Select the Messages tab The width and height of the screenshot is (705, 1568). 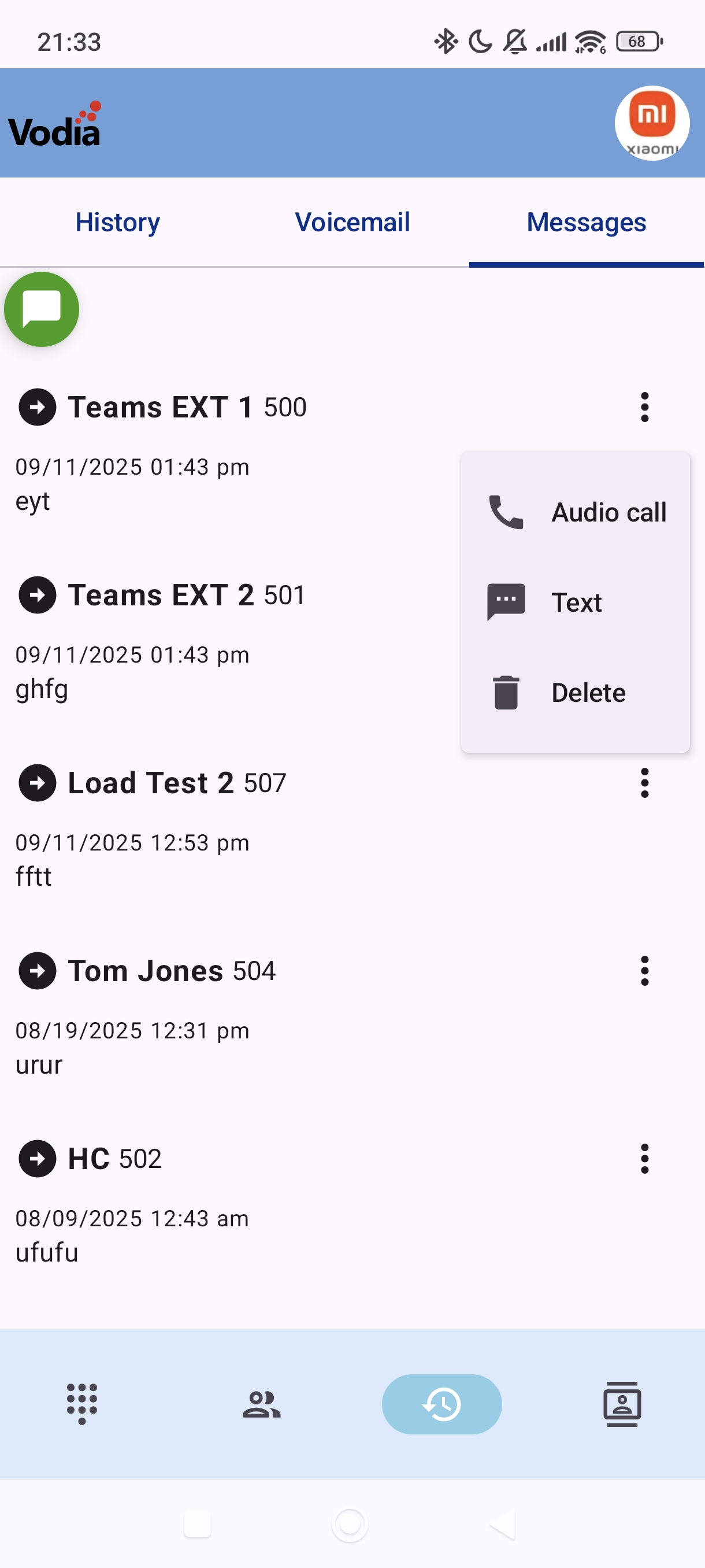(x=586, y=222)
